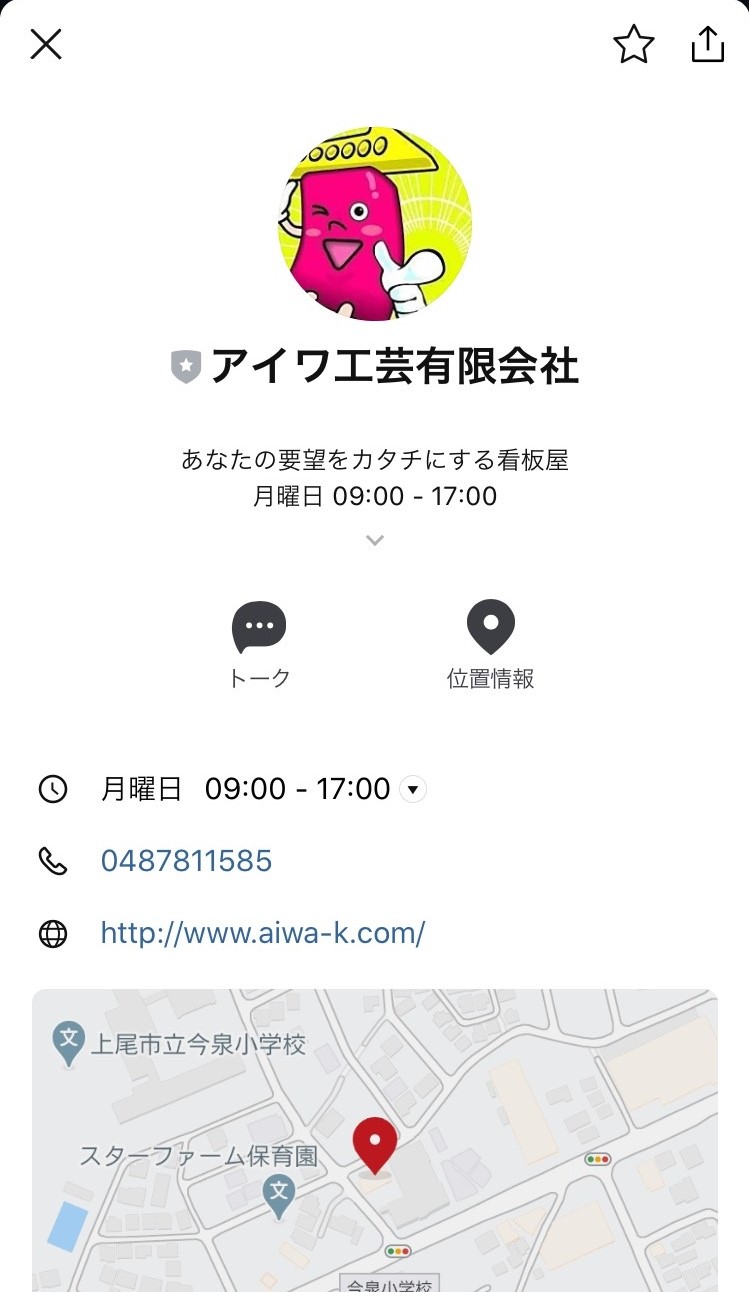Viewport: 749px width, 1292px height.
Task: Tap the 位置情報 location button
Action: pos(490,646)
